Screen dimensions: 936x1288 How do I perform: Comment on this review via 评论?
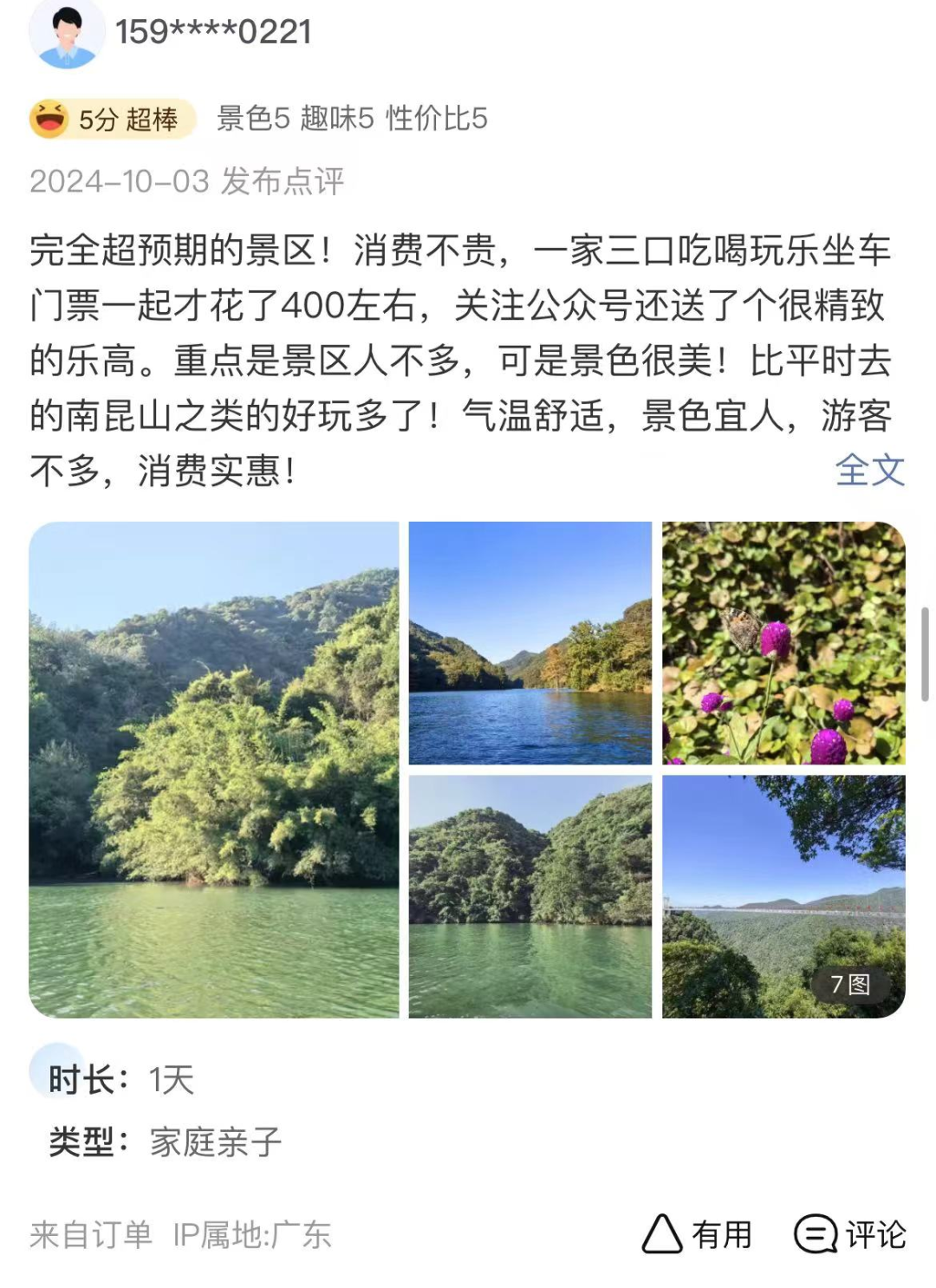pos(850,1233)
